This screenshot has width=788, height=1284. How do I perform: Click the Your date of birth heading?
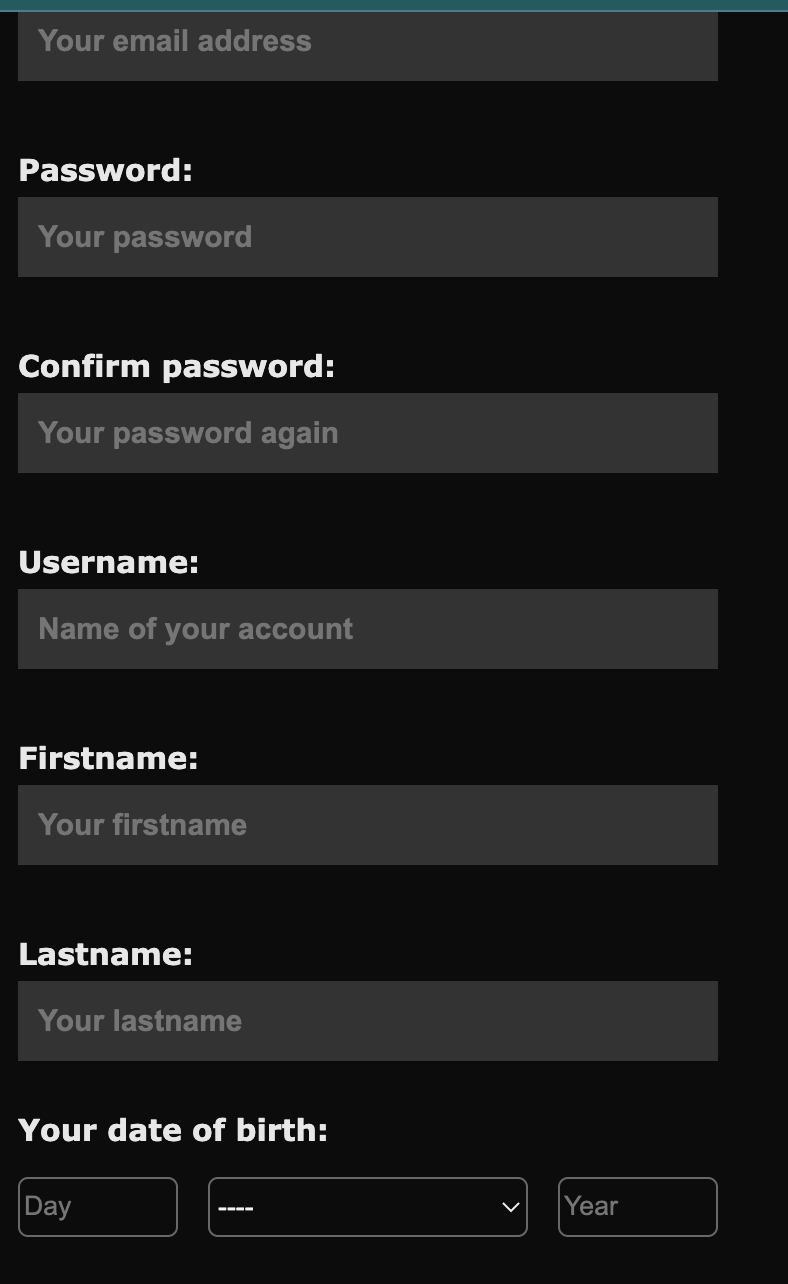(x=172, y=1129)
